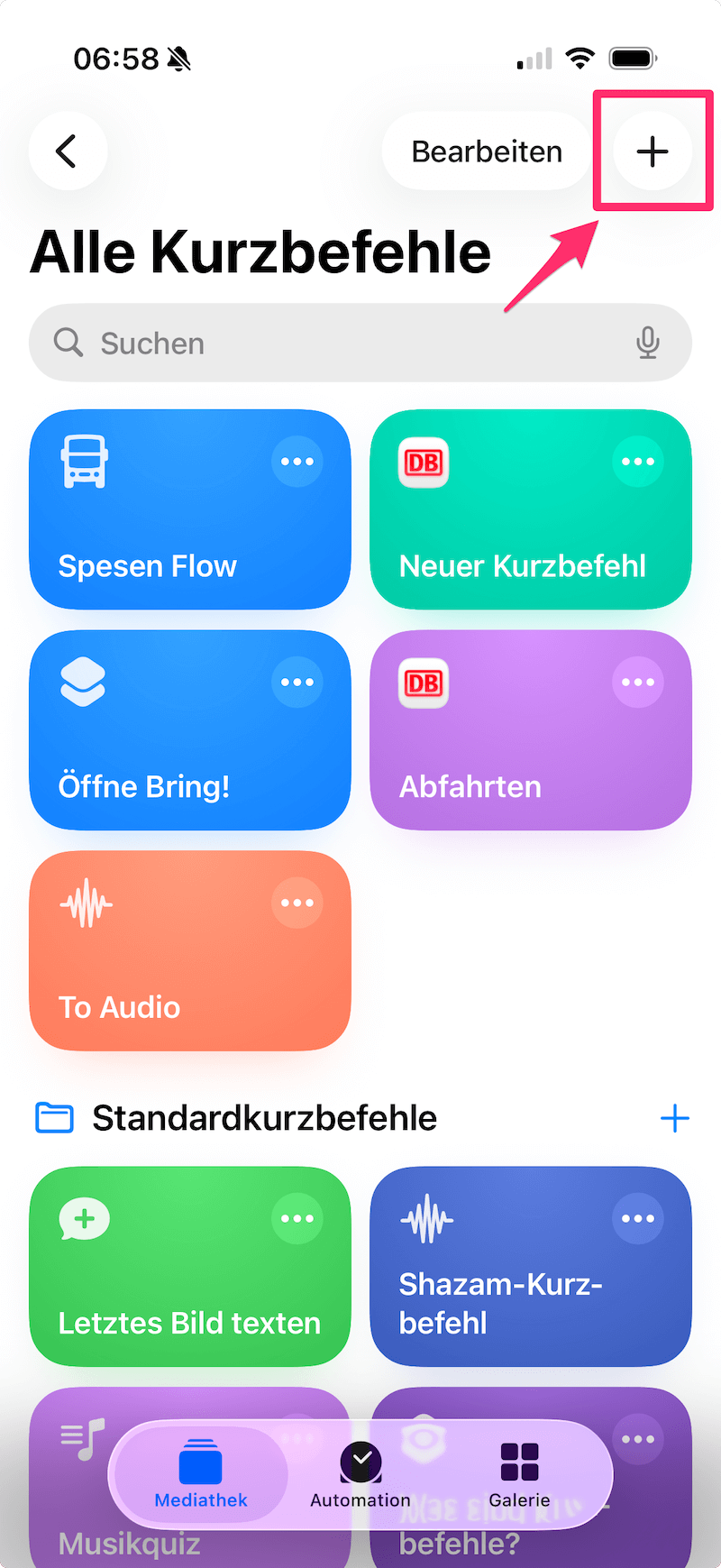
Task: Open the options menu on Abfahrten
Action: coord(638,682)
